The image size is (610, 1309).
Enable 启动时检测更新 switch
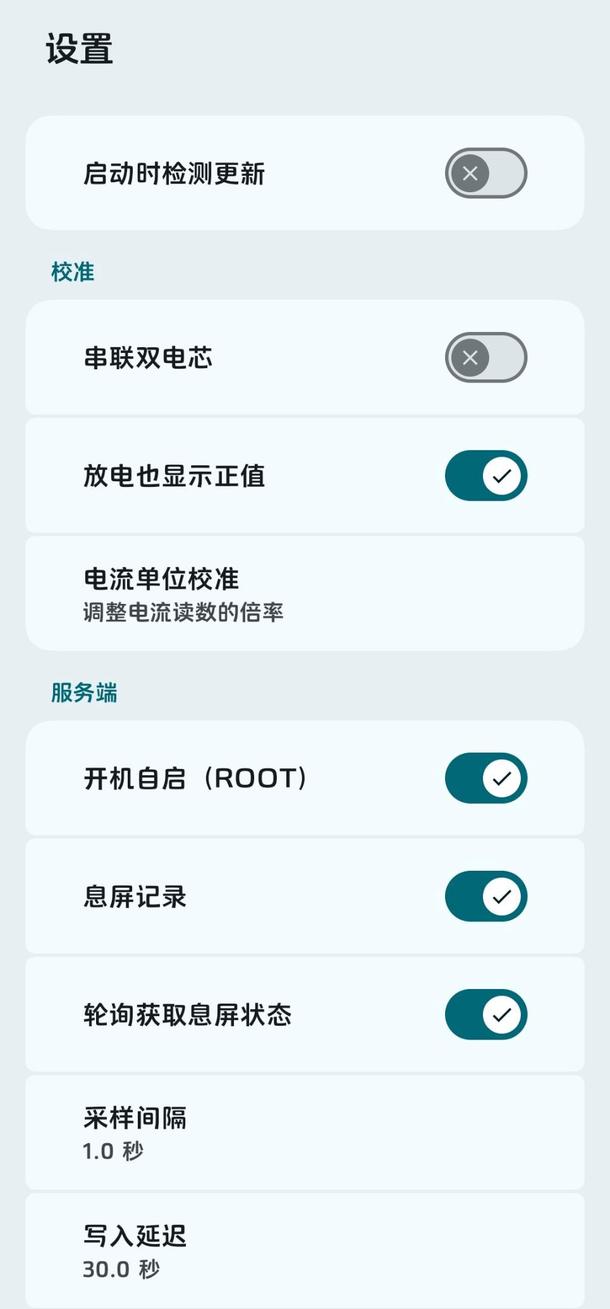tap(485, 173)
